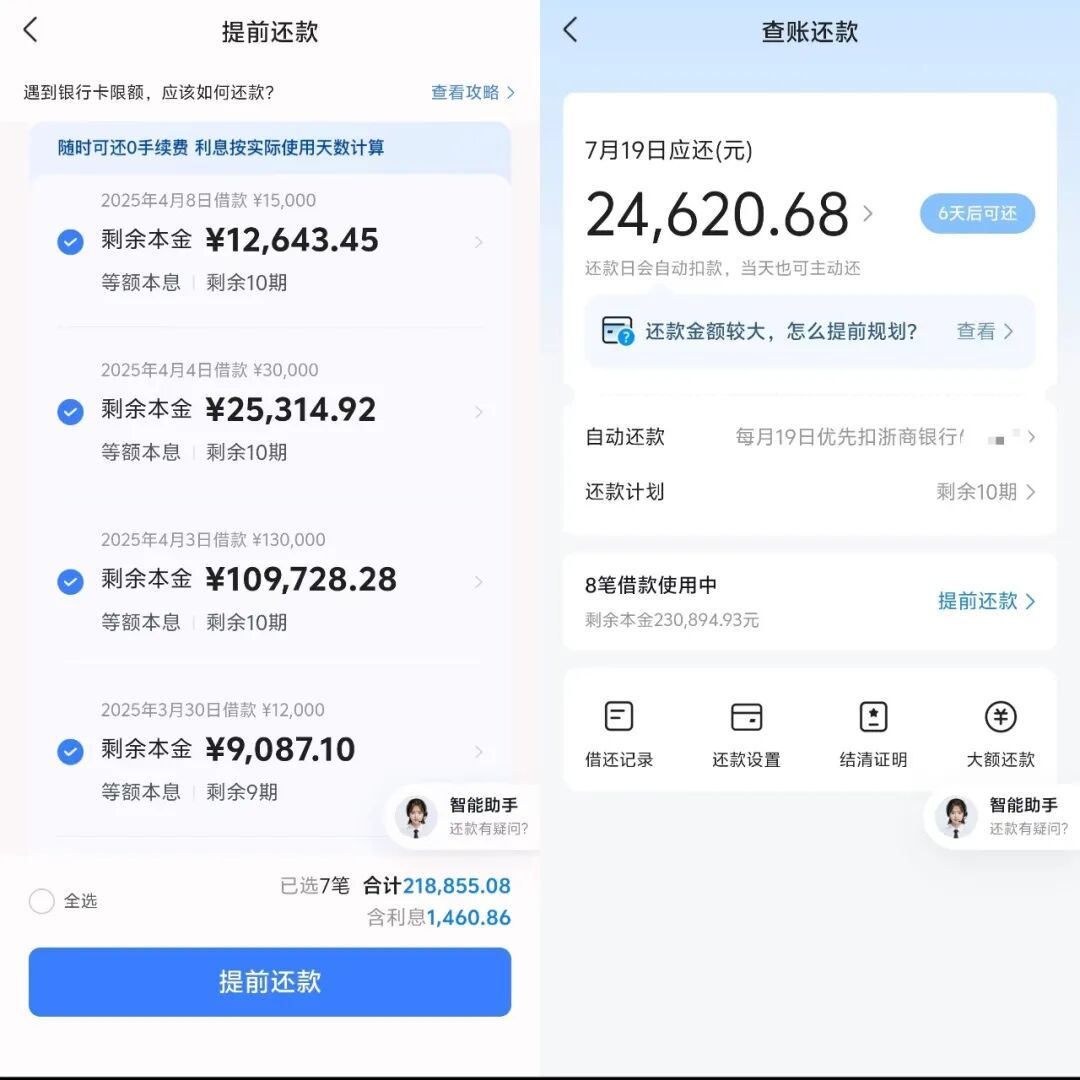Tap 查看 on the 还款金额较大 banner
This screenshot has width=1080, height=1080.
[x=984, y=332]
